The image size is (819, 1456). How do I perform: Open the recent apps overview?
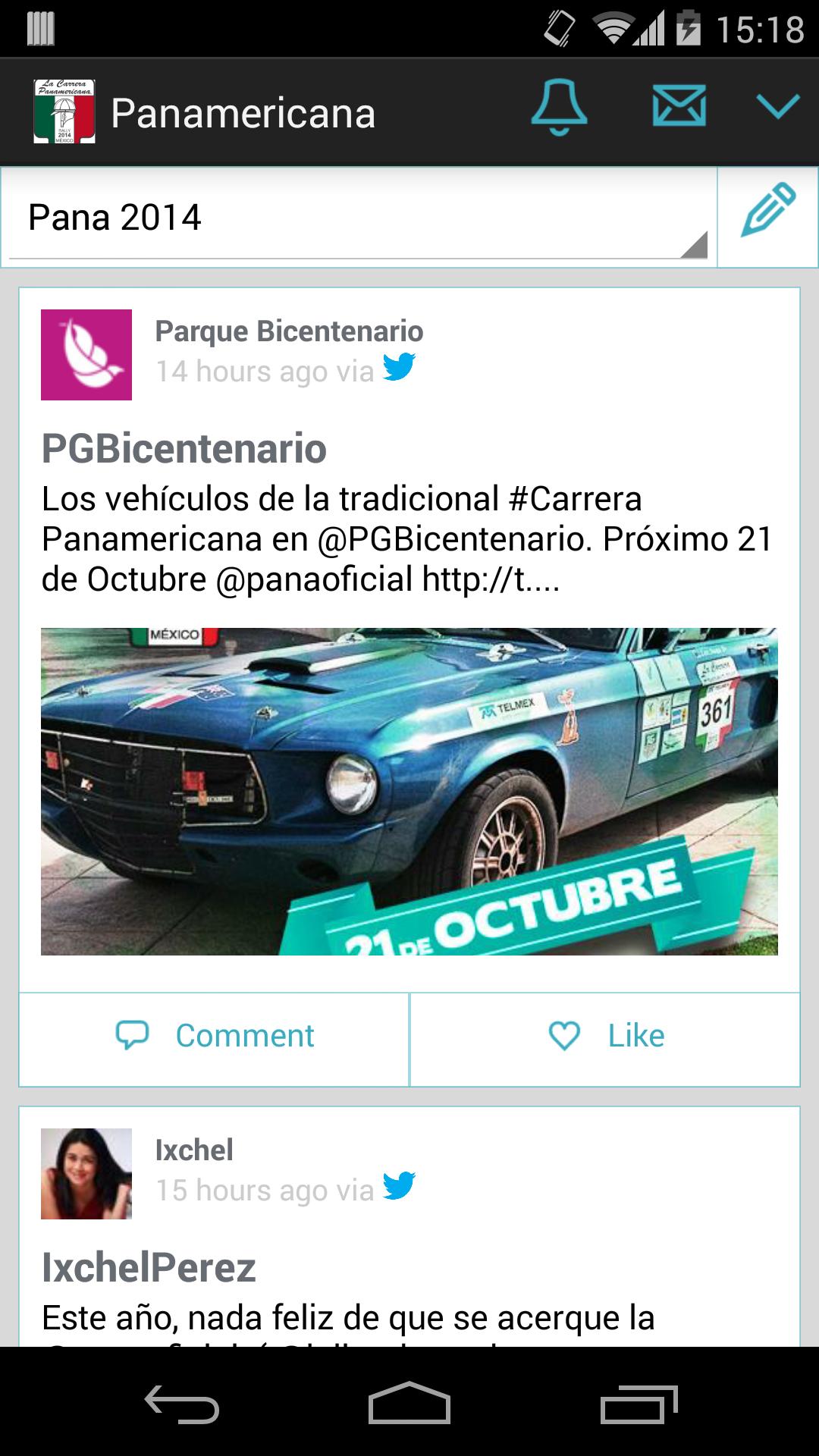(637, 1404)
